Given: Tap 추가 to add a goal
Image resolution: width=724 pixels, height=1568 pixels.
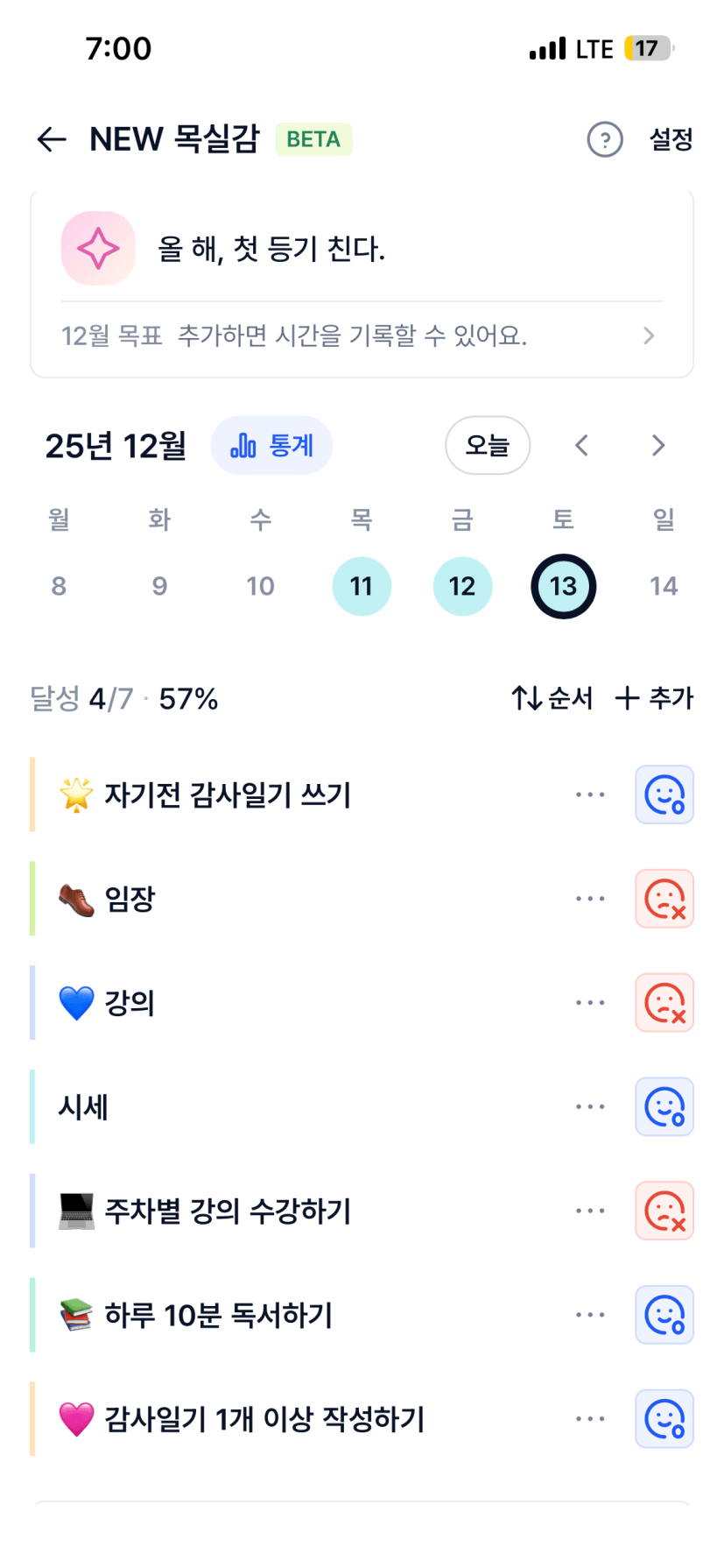Looking at the screenshot, I should [x=654, y=698].
